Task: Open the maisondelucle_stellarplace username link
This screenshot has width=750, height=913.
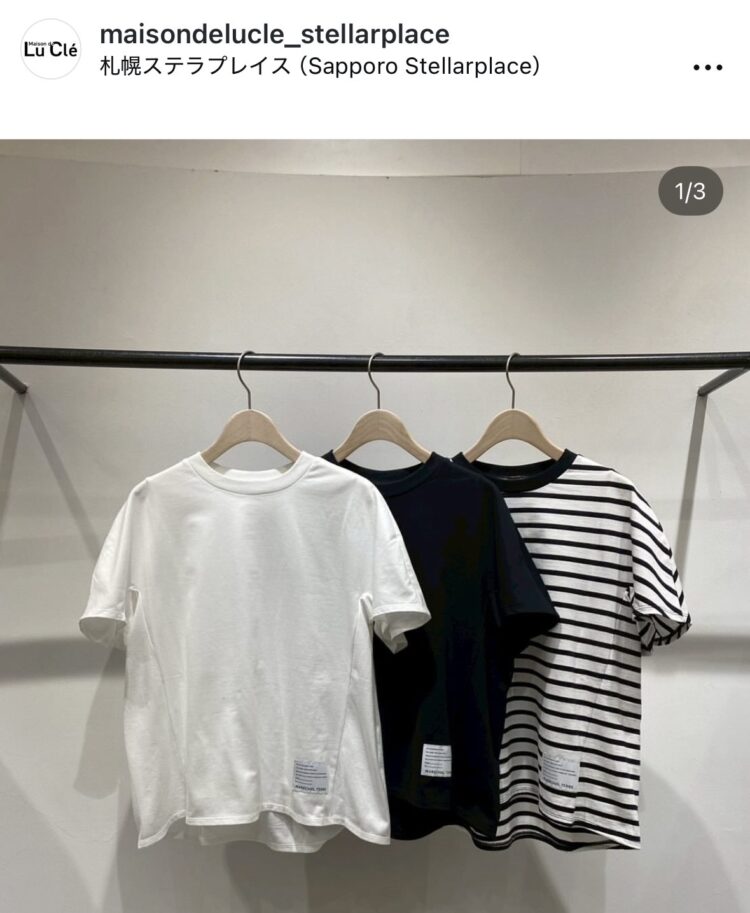Action: (275, 33)
